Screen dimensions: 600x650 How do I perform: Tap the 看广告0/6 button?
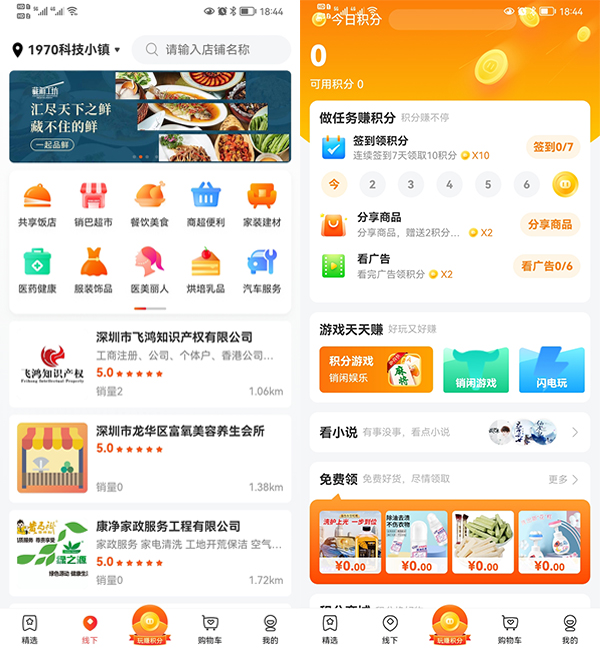pos(547,266)
